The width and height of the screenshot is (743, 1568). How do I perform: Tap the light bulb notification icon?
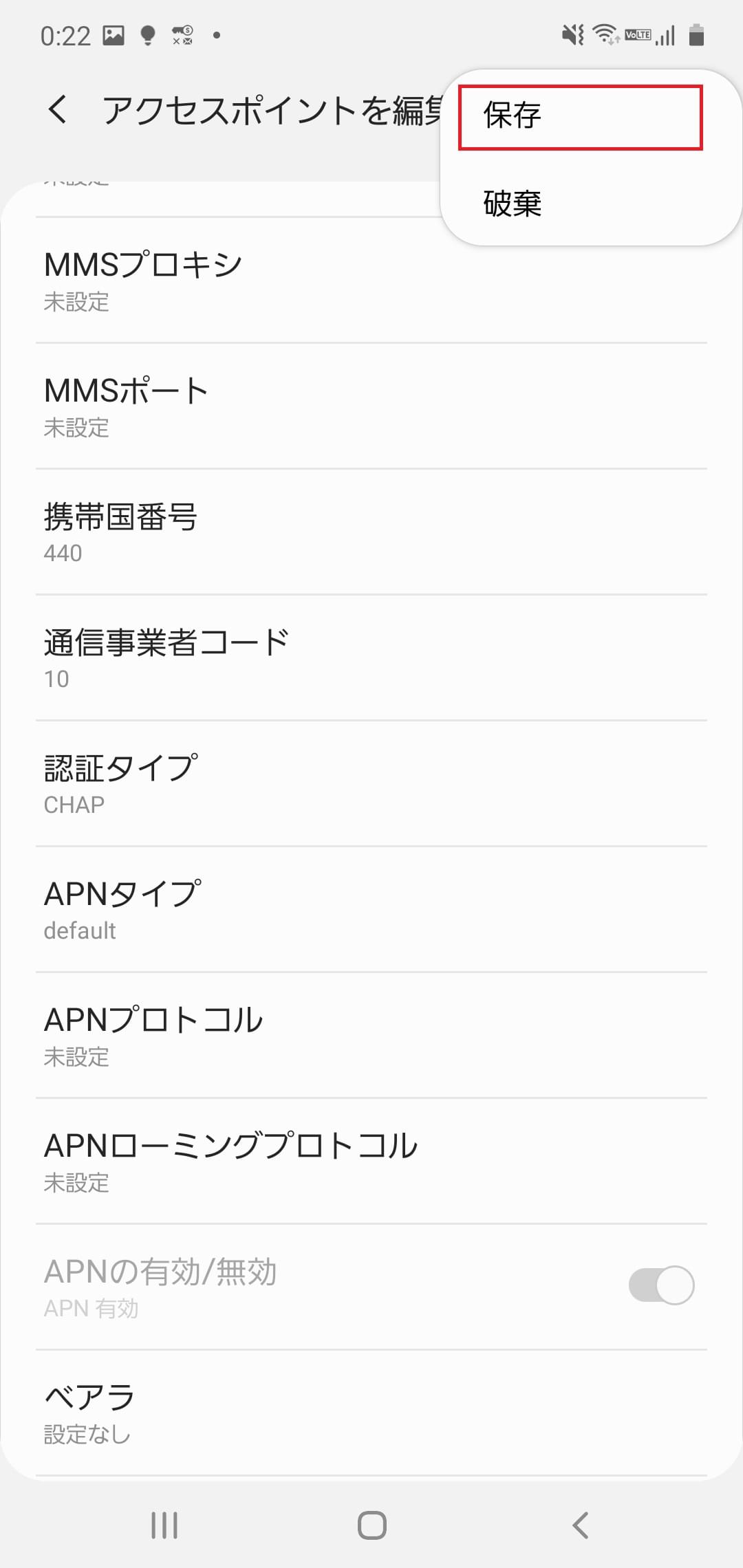pyautogui.click(x=149, y=34)
